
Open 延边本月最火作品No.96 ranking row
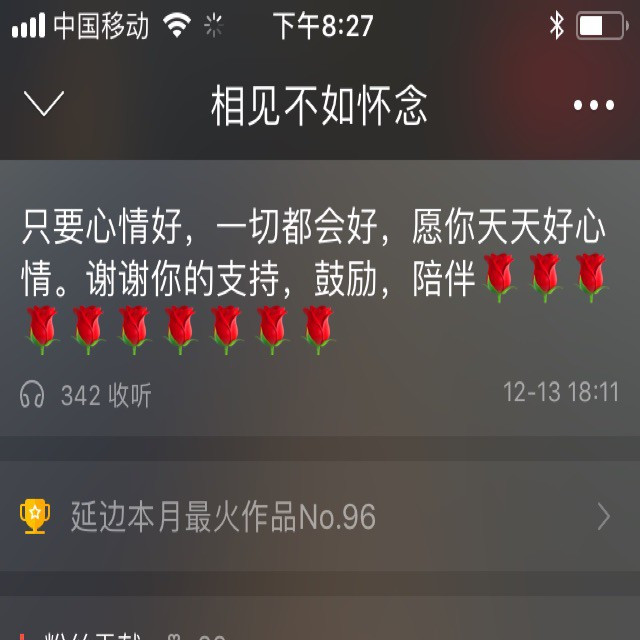click(x=320, y=517)
